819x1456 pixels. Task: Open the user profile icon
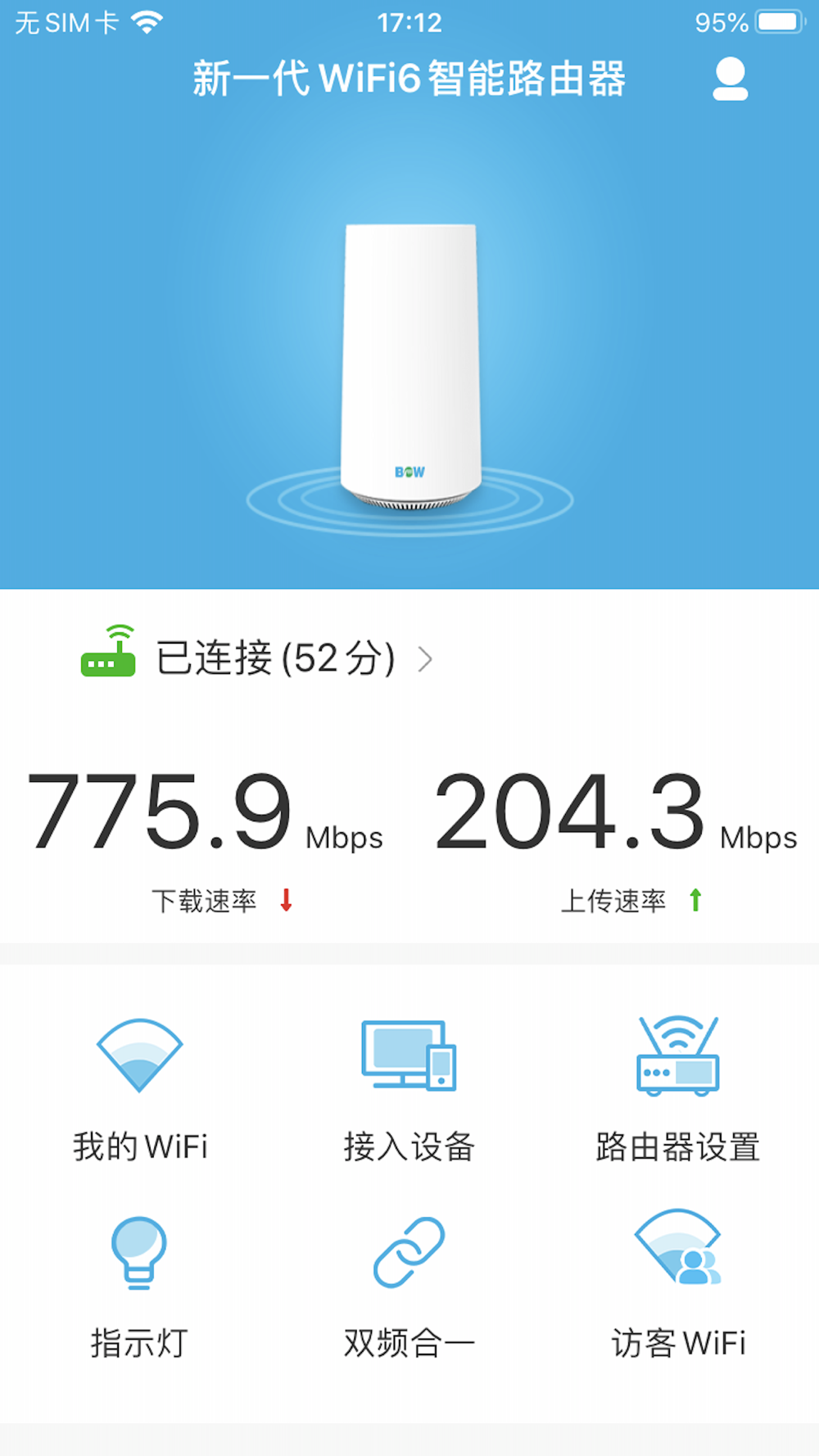click(730, 79)
